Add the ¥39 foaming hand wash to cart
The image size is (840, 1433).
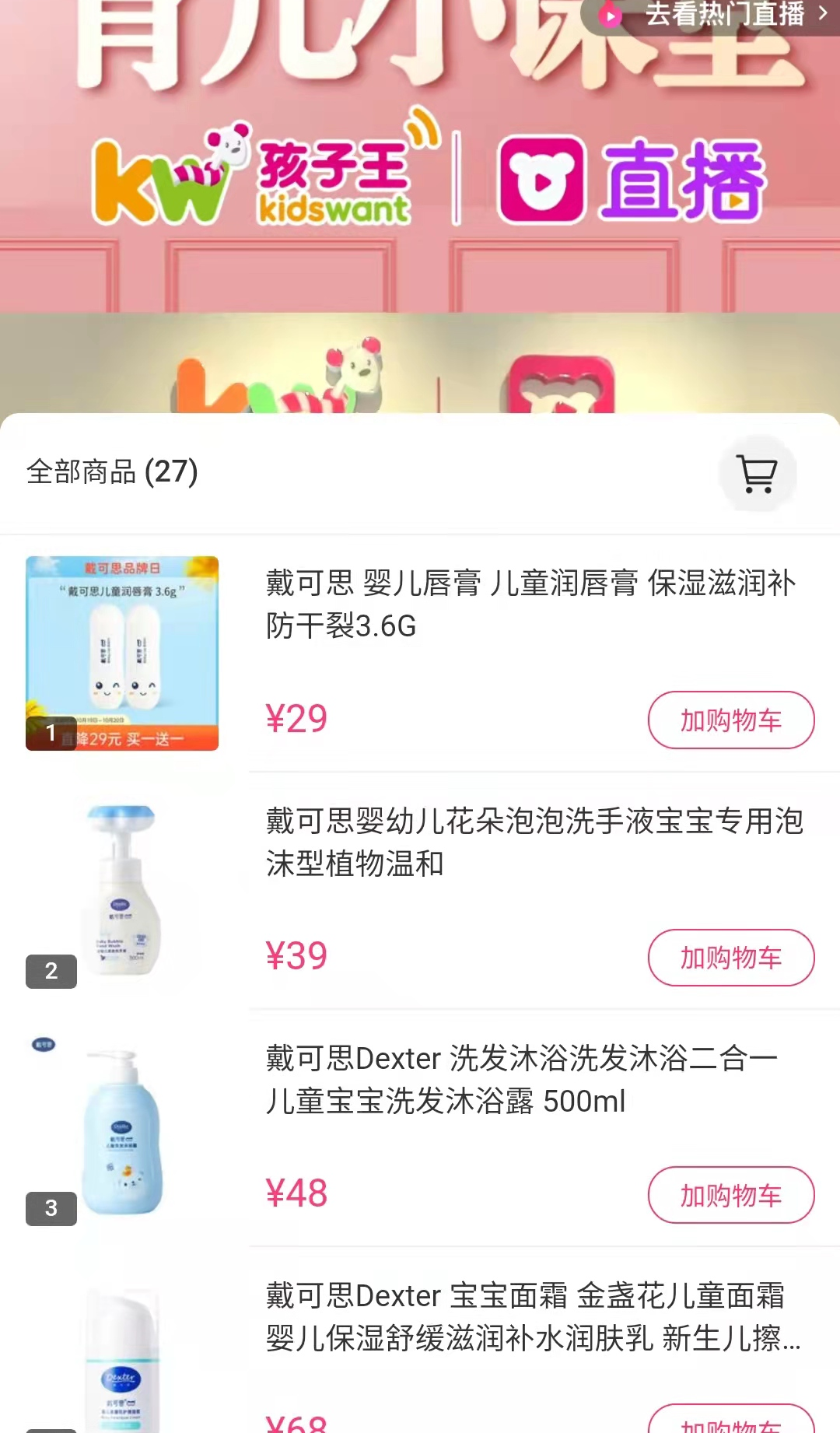pos(730,958)
